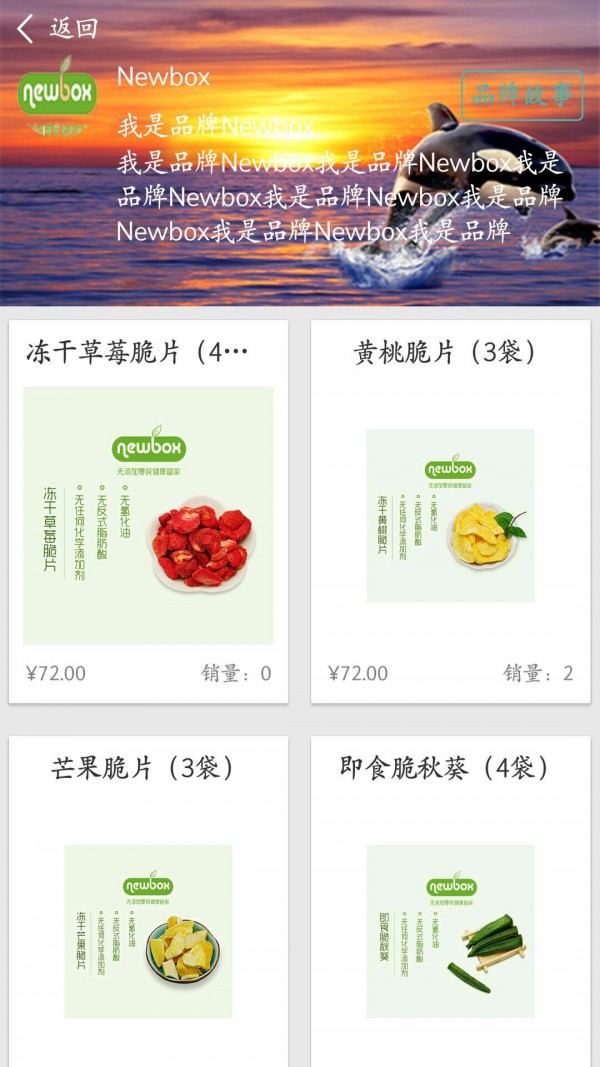Open 冻干草莓脆片 product card
The width and height of the screenshot is (600, 1067).
point(148,512)
